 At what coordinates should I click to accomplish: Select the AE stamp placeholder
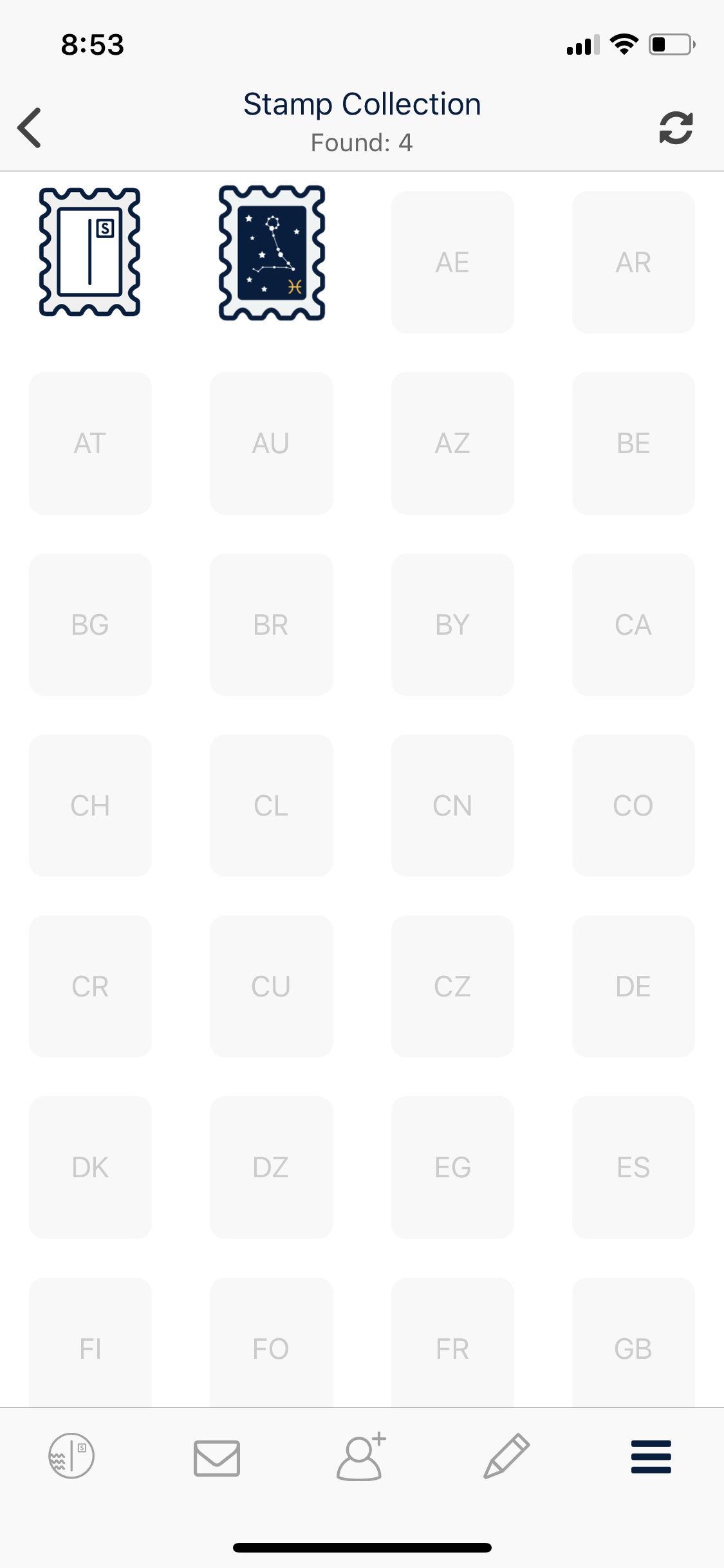click(x=452, y=262)
